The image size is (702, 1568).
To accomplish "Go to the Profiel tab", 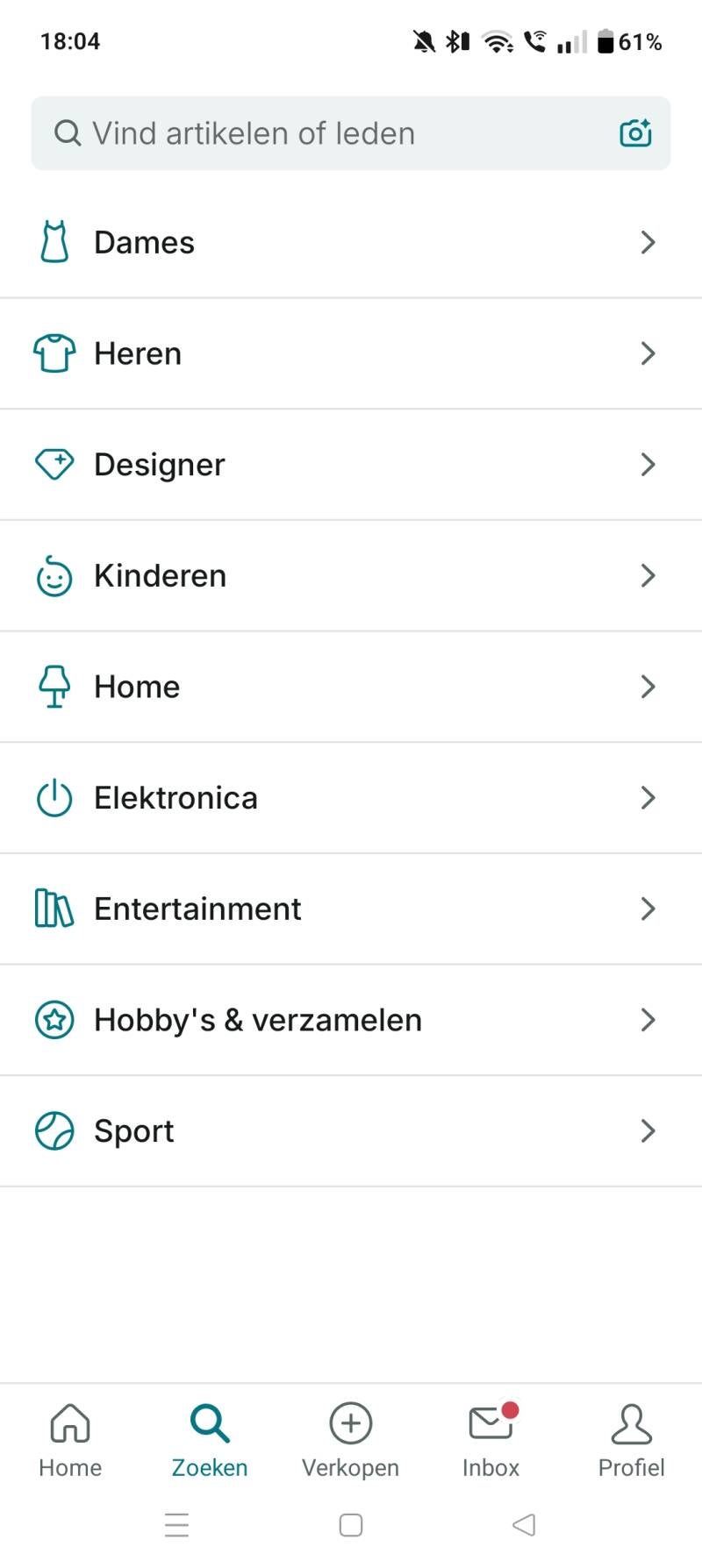I will [631, 1441].
